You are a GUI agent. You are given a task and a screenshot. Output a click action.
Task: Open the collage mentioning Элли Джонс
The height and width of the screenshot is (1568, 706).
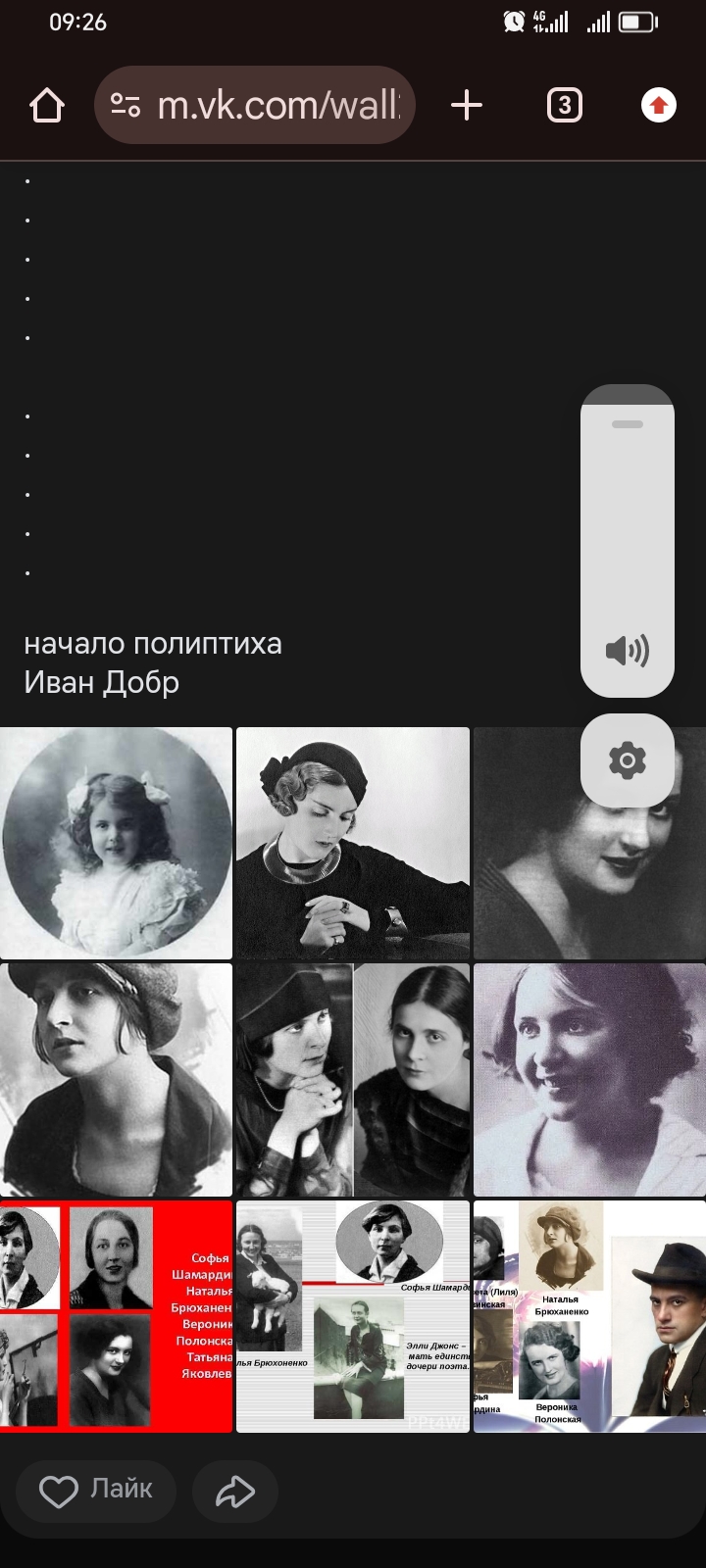tap(353, 1316)
